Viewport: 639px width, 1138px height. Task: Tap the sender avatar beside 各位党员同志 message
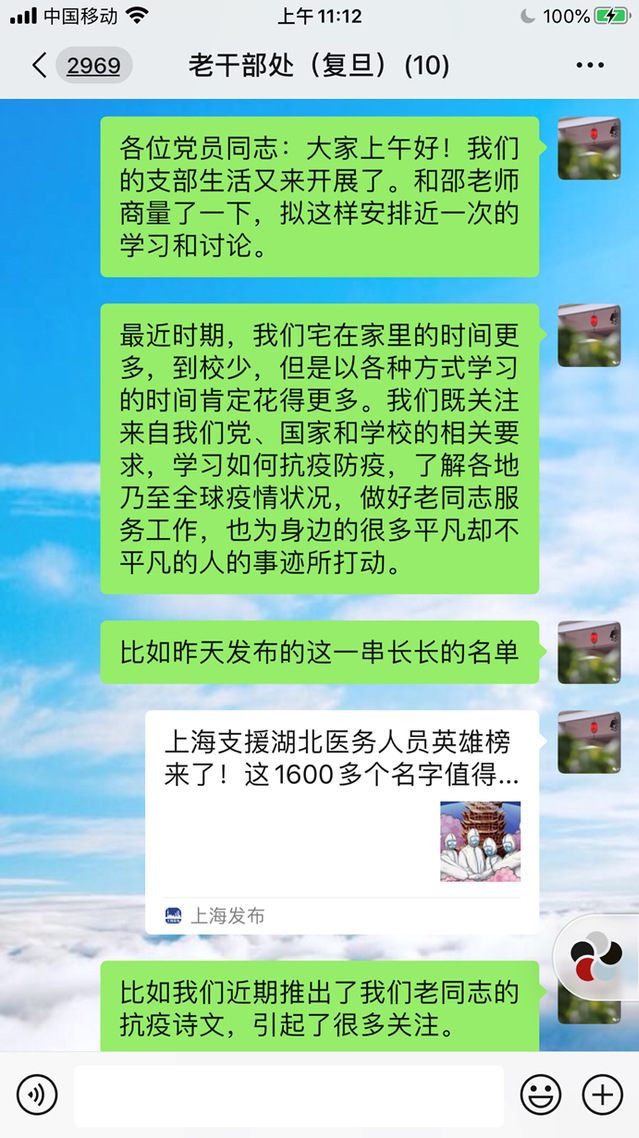(589, 149)
